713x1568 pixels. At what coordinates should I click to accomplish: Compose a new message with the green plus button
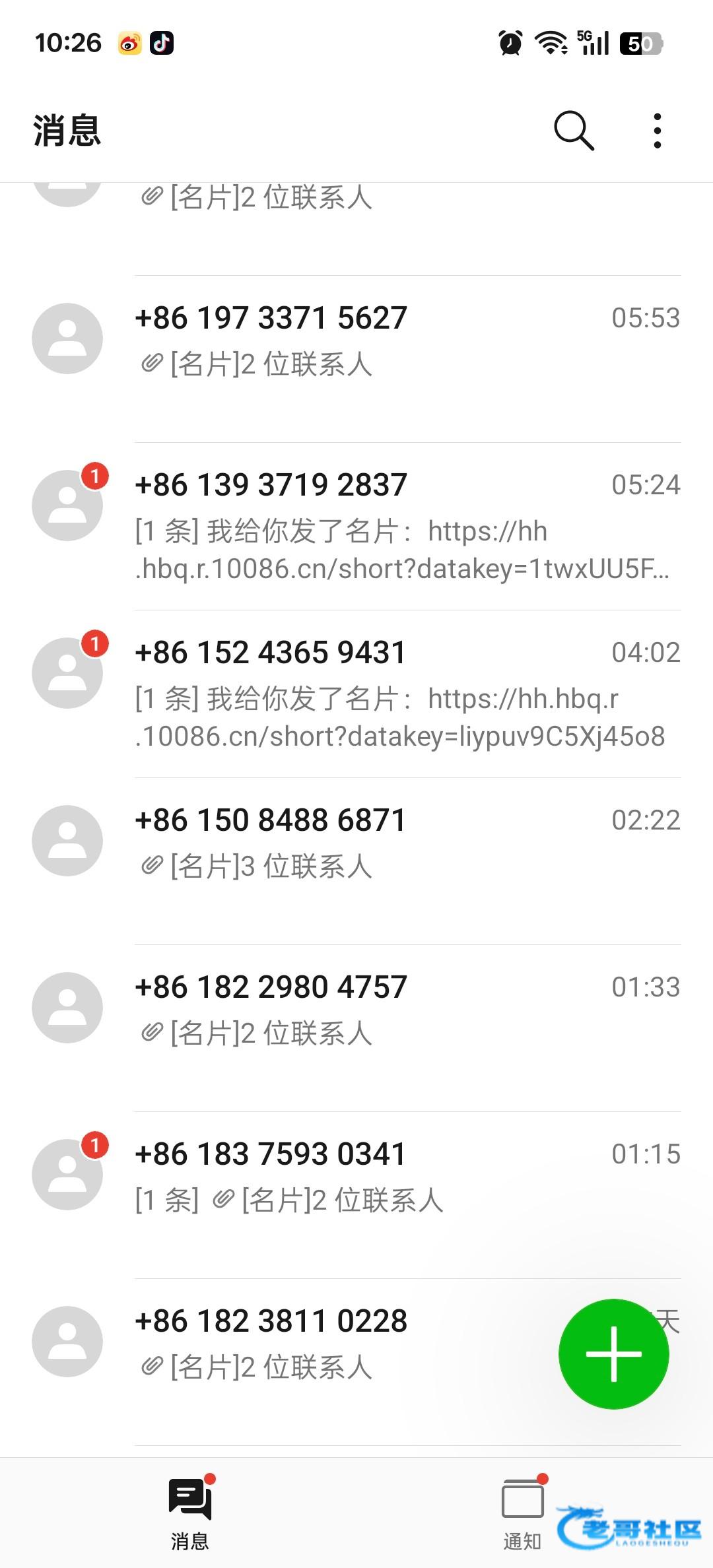point(614,1354)
